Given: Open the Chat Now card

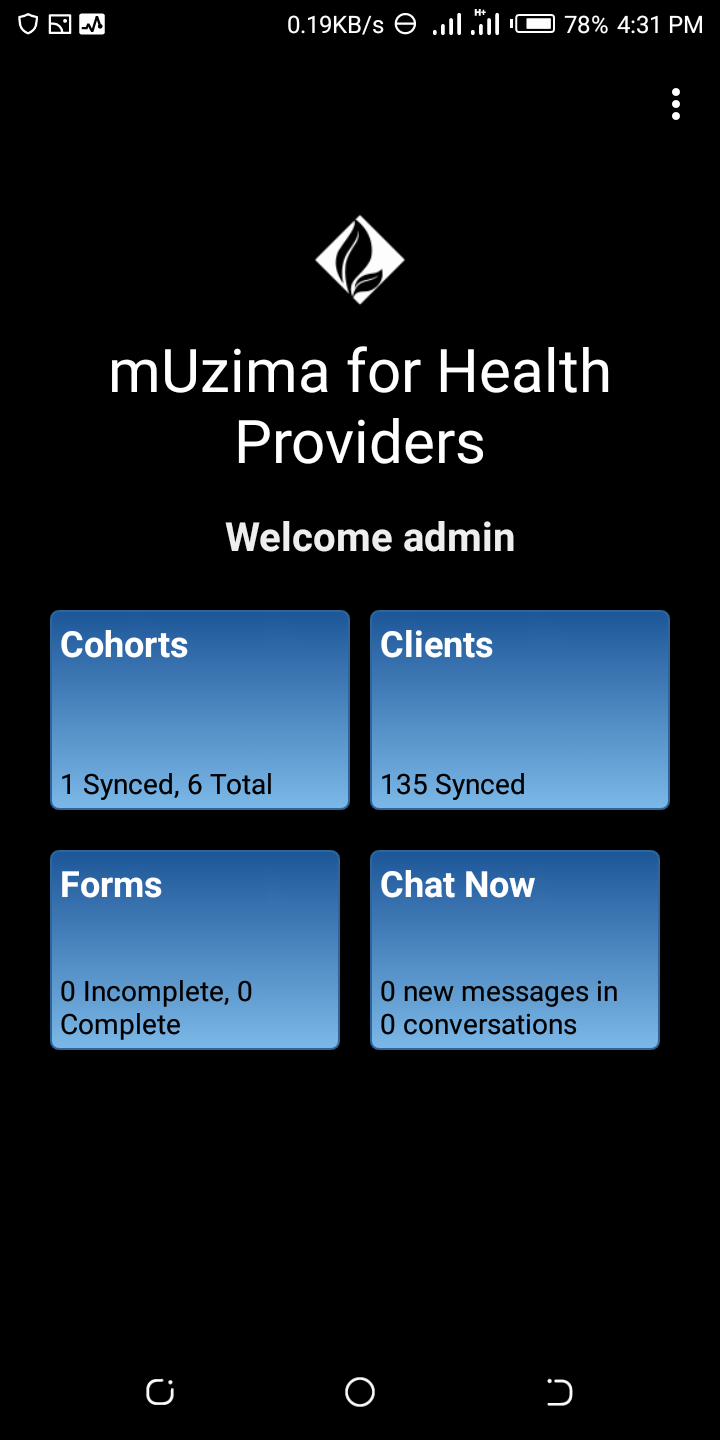Looking at the screenshot, I should click(514, 949).
